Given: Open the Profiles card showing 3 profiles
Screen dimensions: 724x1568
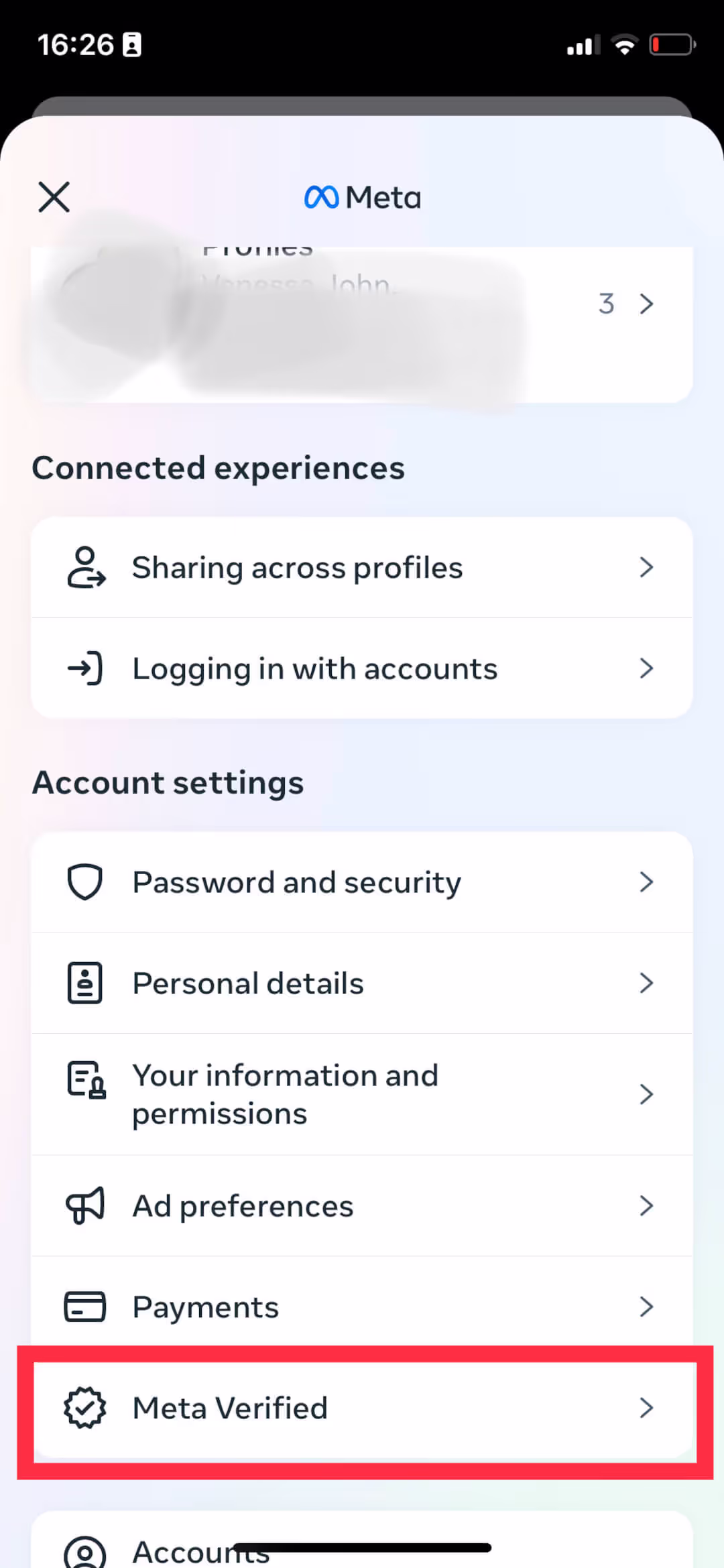Looking at the screenshot, I should 362,324.
